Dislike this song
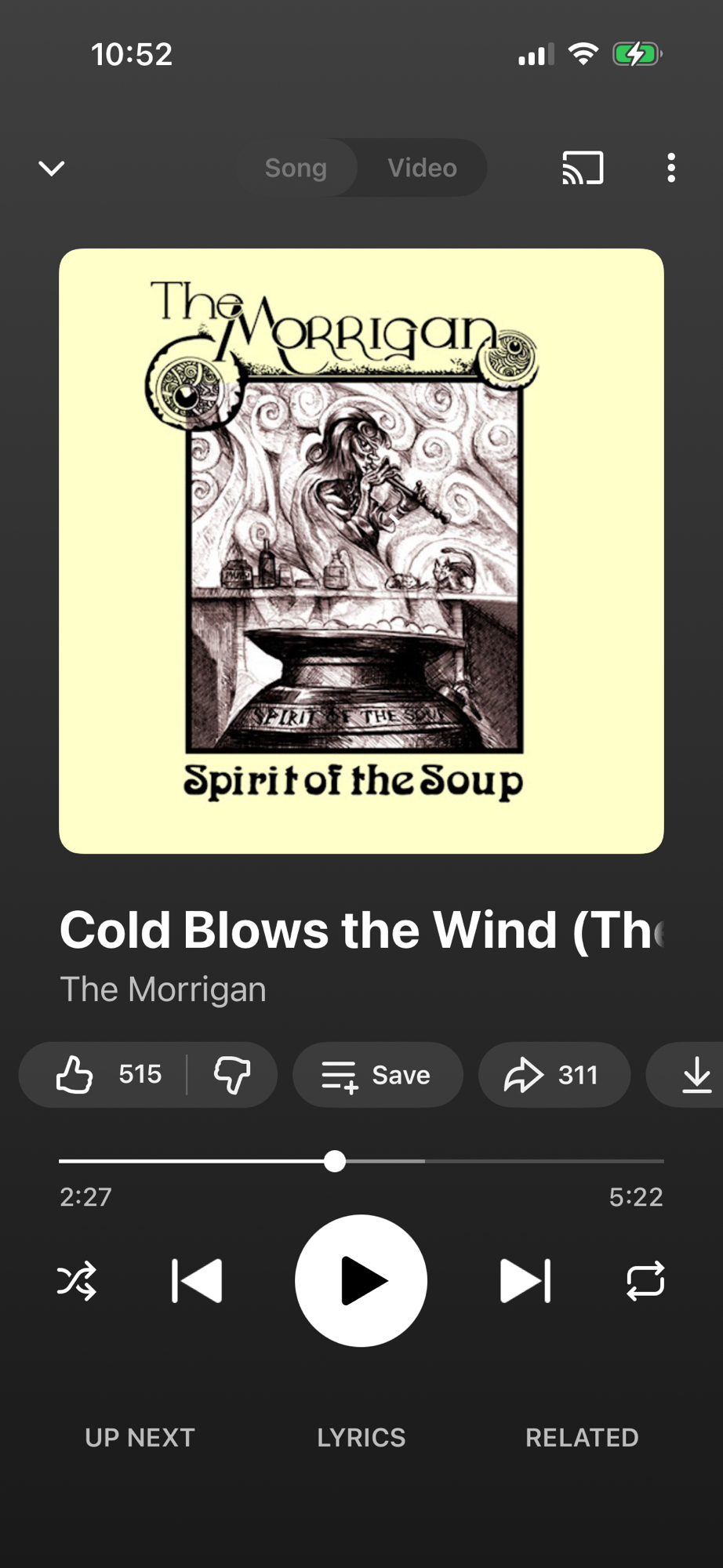Viewport: 723px width, 1568px height. 232,1074
